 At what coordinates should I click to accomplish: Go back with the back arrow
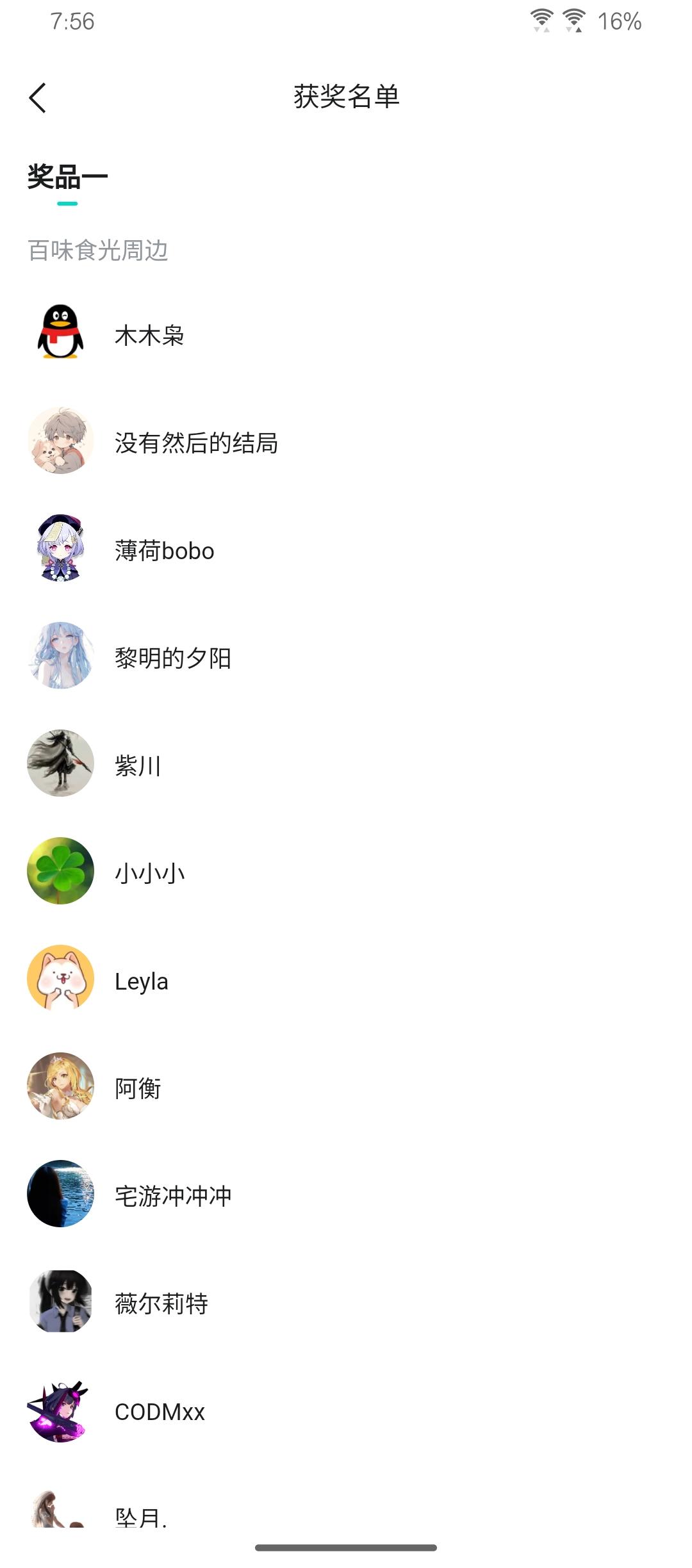click(x=37, y=97)
